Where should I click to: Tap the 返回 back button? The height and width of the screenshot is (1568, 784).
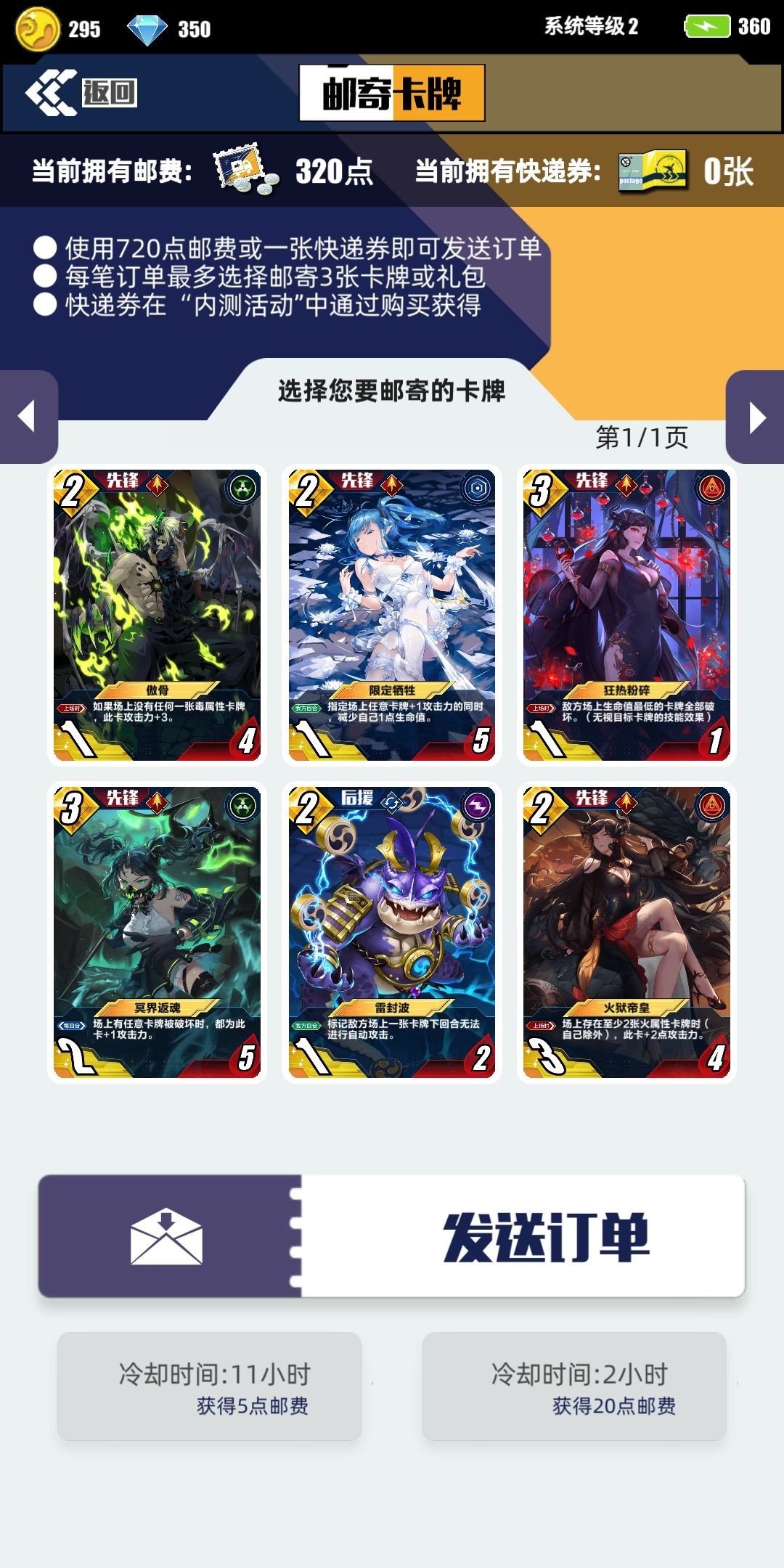click(81, 93)
